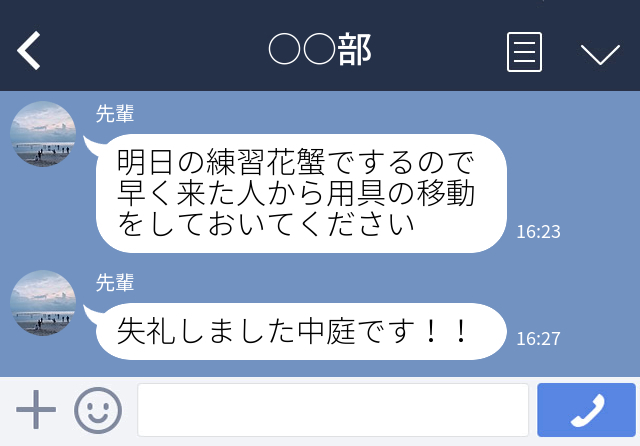Expand the chat options dropdown arrow
The width and height of the screenshot is (640, 446).
(x=600, y=53)
